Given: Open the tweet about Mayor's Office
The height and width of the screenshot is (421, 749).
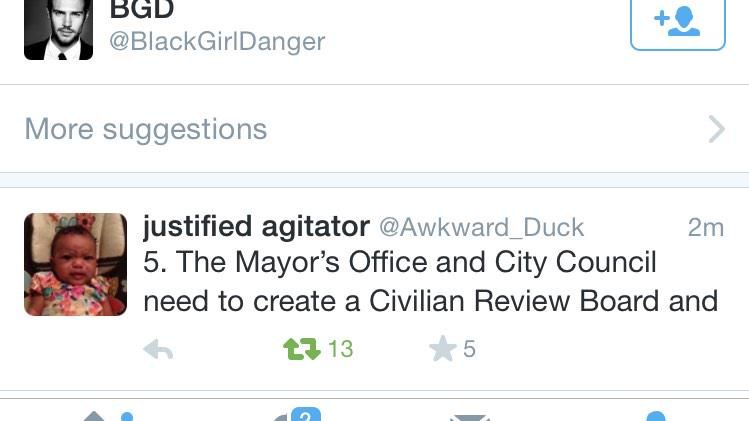Looking at the screenshot, I should pyautogui.click(x=430, y=281).
